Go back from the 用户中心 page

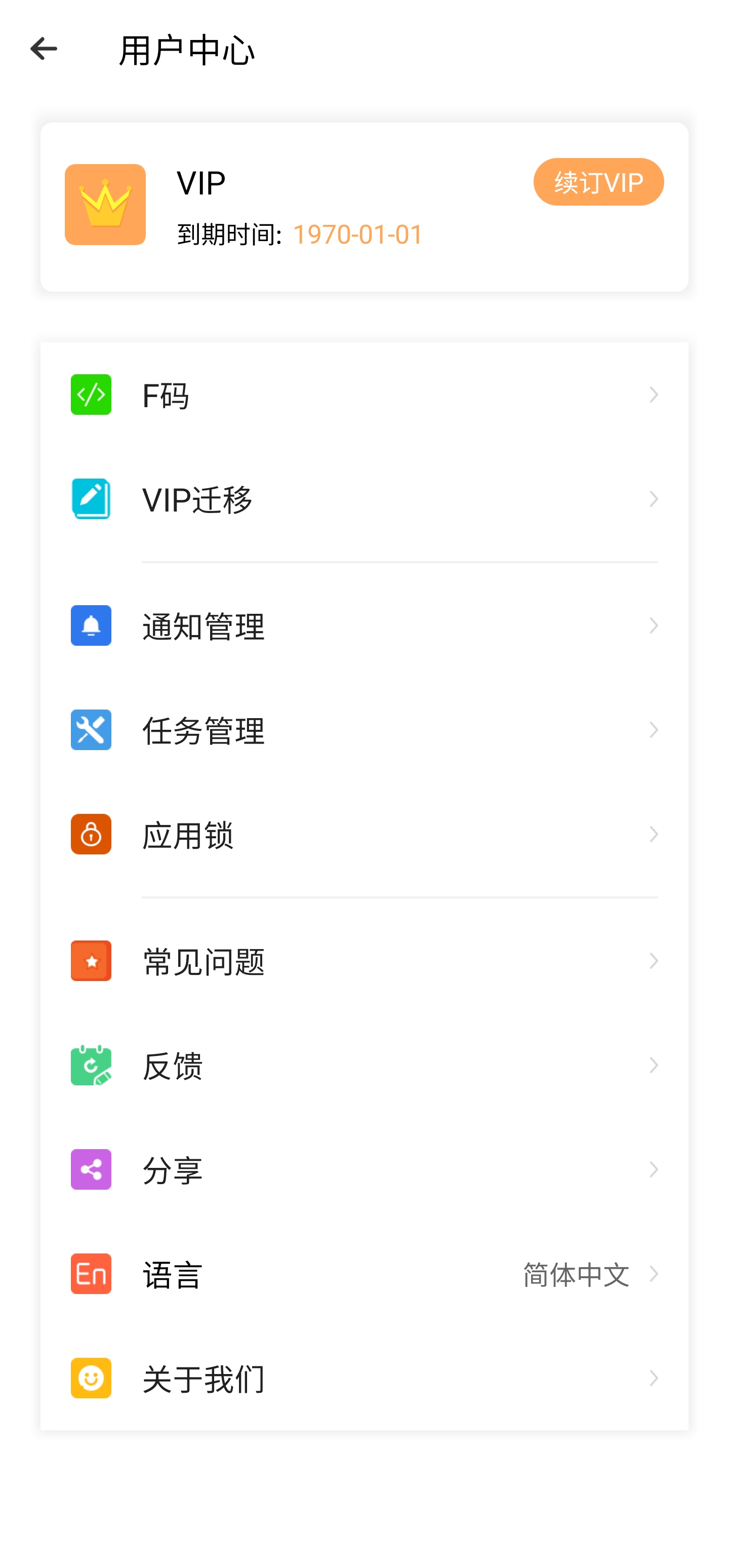tap(43, 49)
